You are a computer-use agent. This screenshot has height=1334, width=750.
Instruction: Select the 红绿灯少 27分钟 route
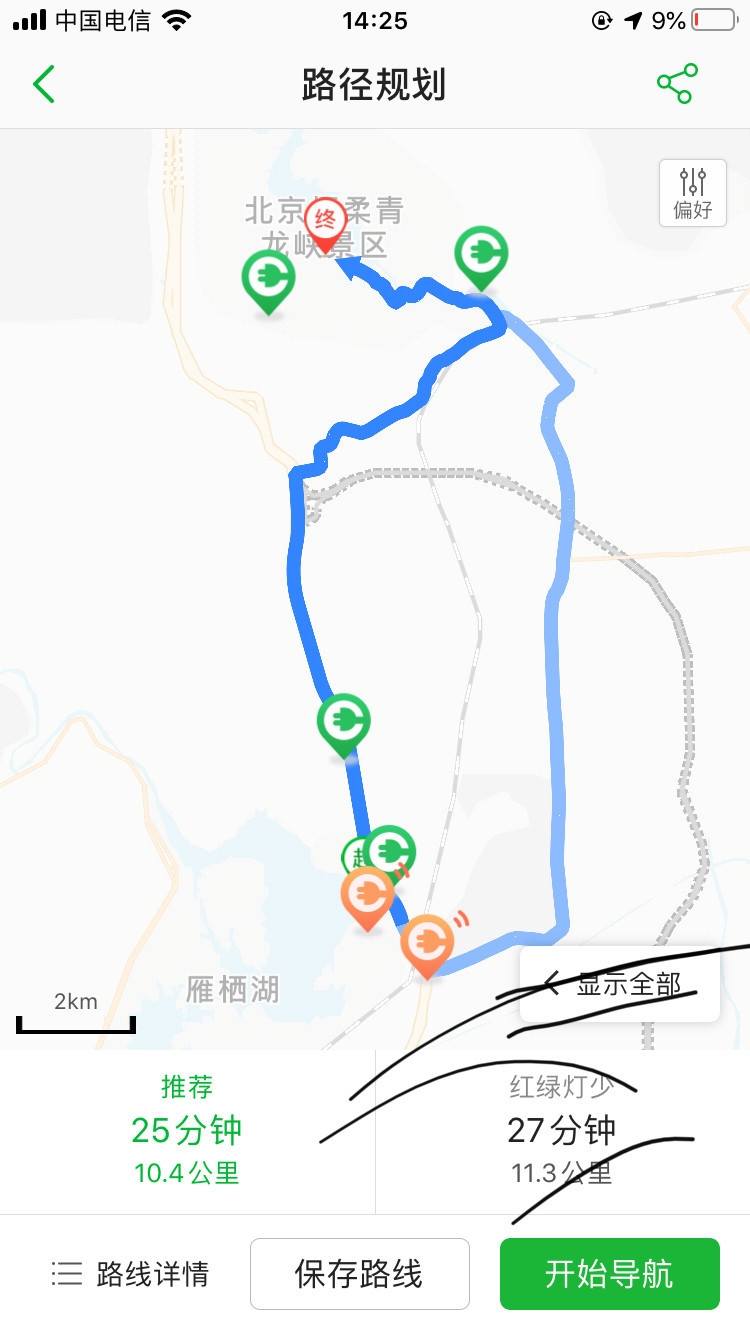point(561,1131)
